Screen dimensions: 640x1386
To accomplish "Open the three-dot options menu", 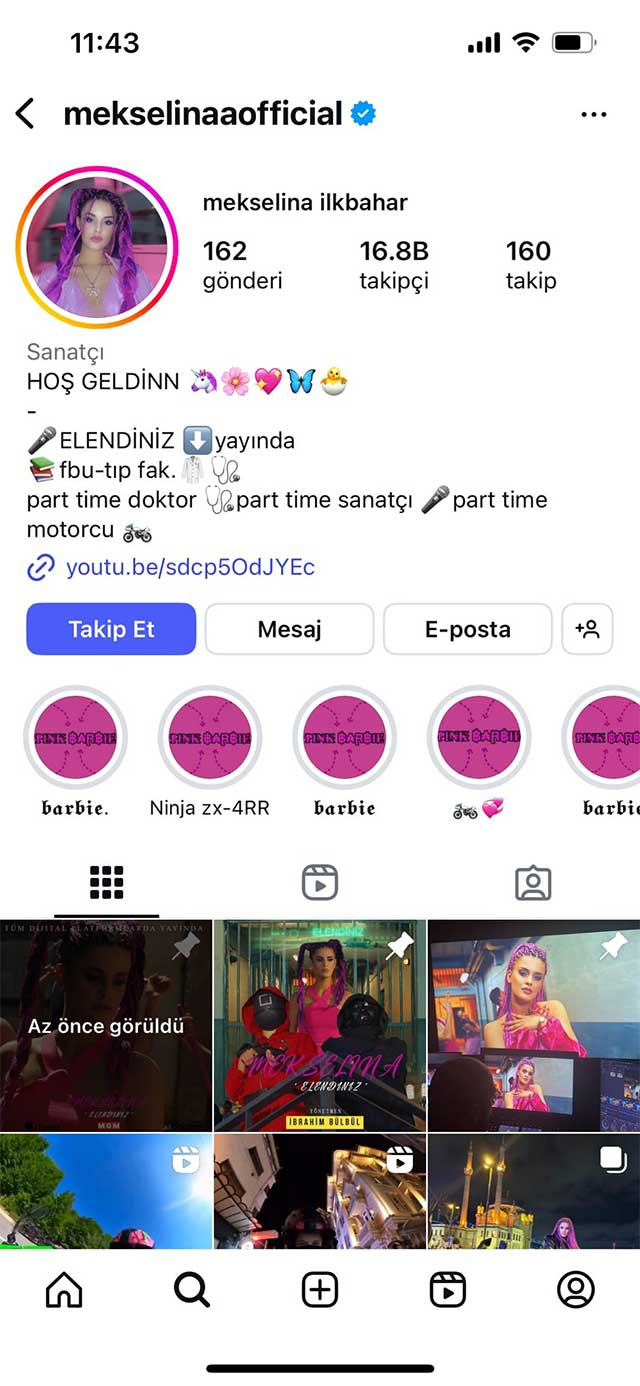I will coord(593,115).
